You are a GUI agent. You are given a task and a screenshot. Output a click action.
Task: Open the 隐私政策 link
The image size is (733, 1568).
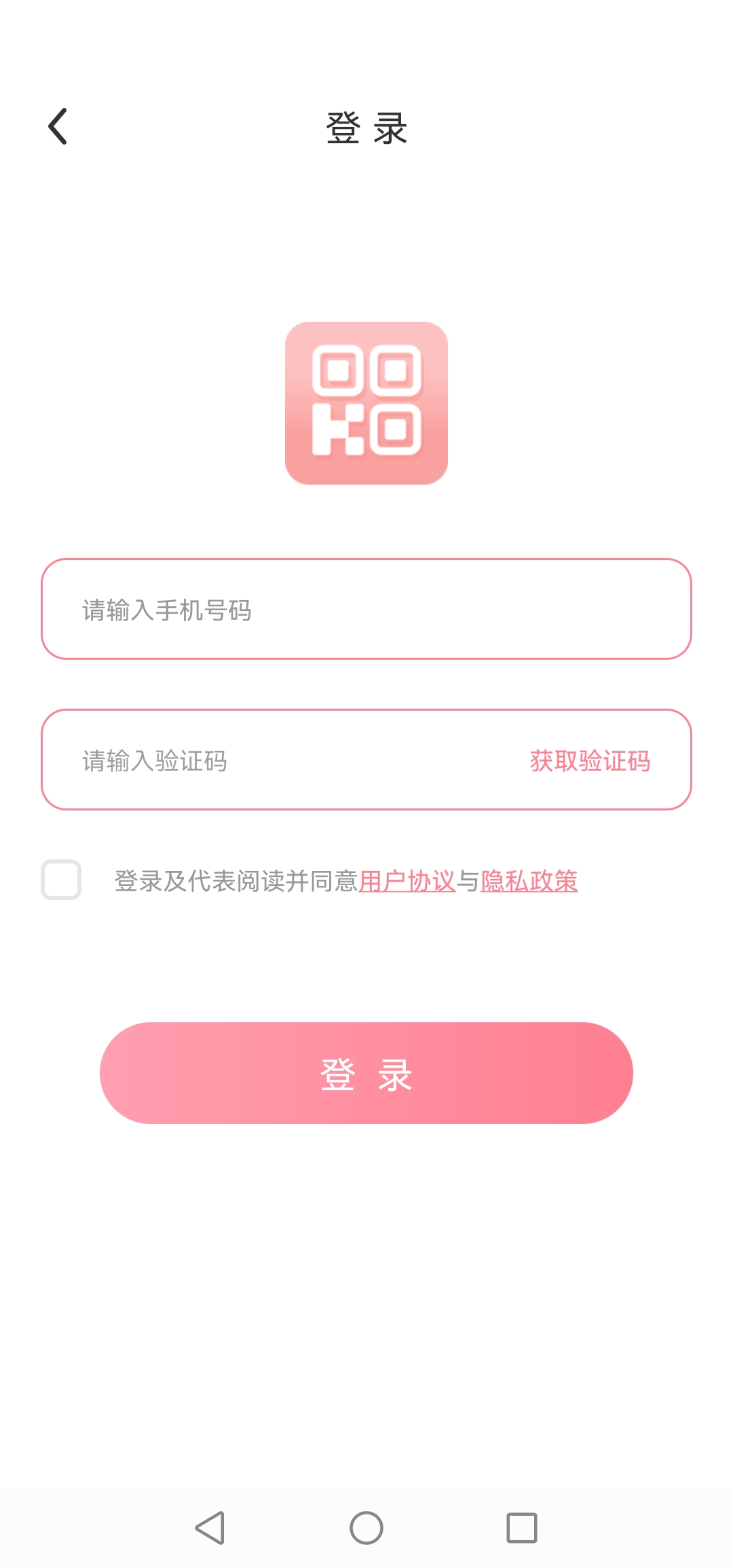pyautogui.click(x=529, y=881)
